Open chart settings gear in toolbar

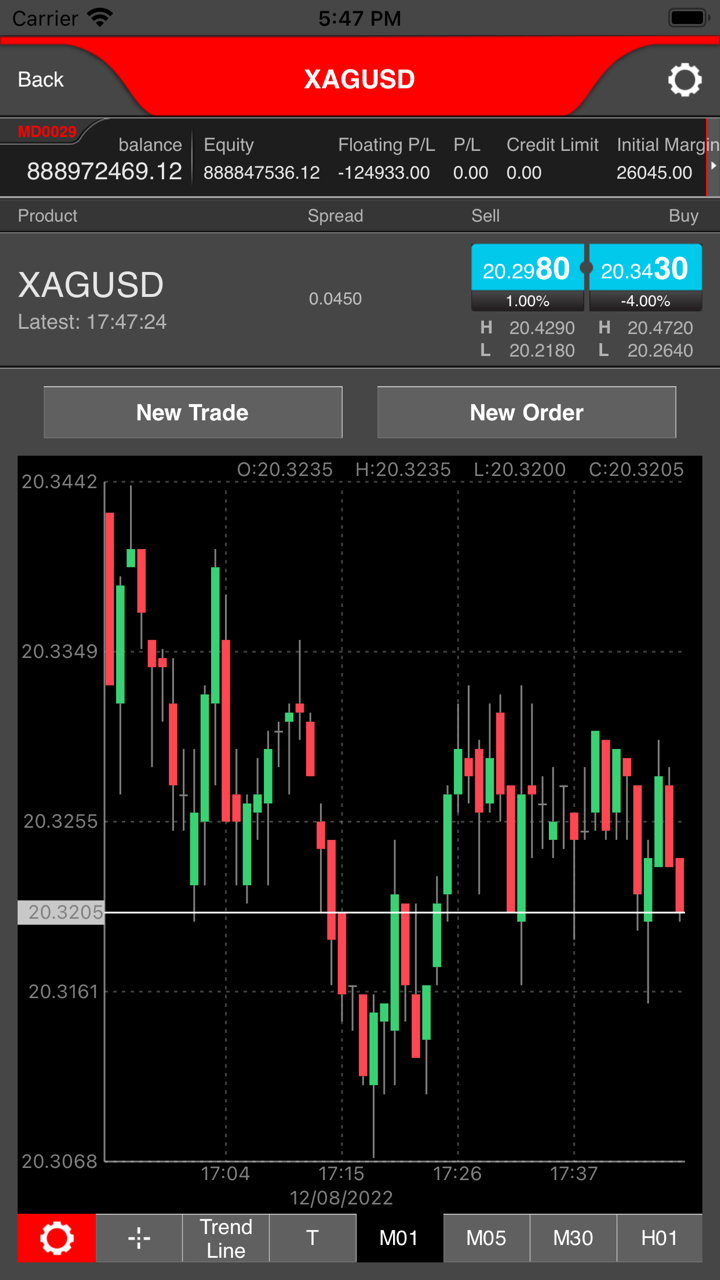click(57, 1238)
